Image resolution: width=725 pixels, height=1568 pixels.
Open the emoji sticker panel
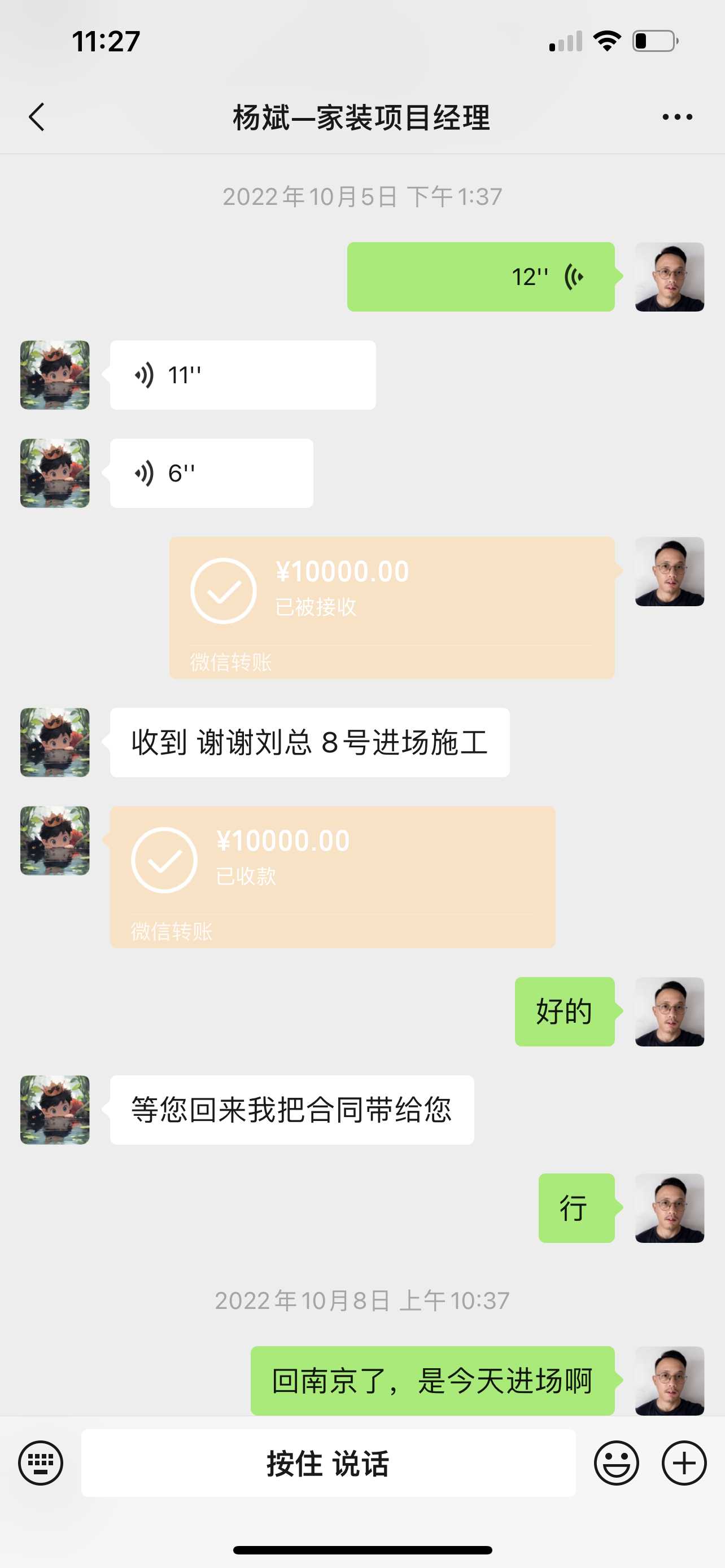616,1462
